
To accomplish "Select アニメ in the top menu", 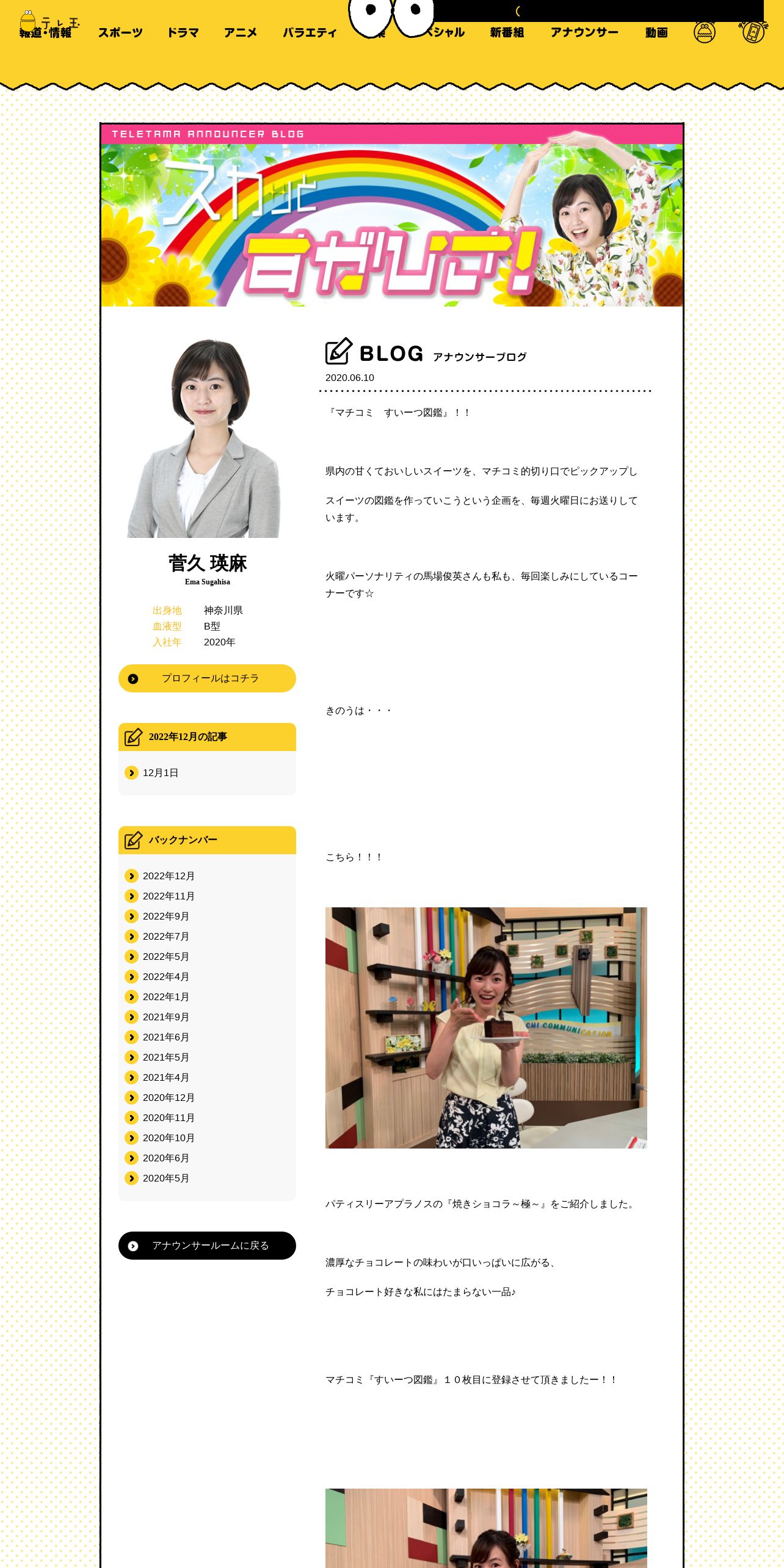I will point(241,32).
